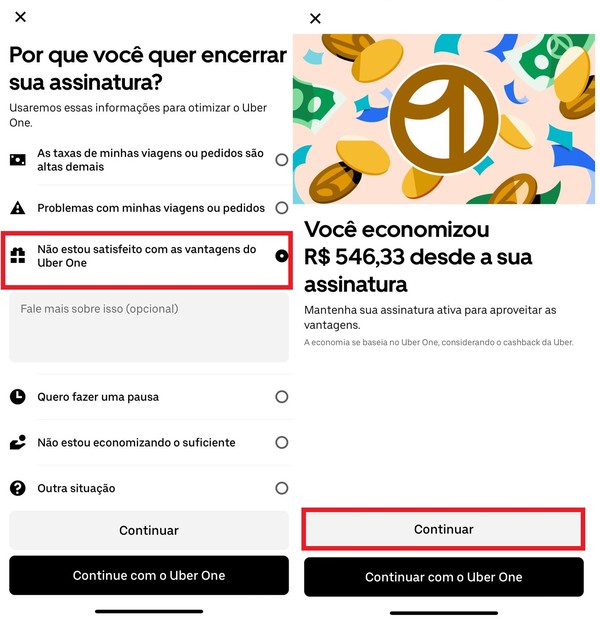Select 'Não estou economizando o suficiente'
Viewport: 600px width, 619px height.
(281, 442)
